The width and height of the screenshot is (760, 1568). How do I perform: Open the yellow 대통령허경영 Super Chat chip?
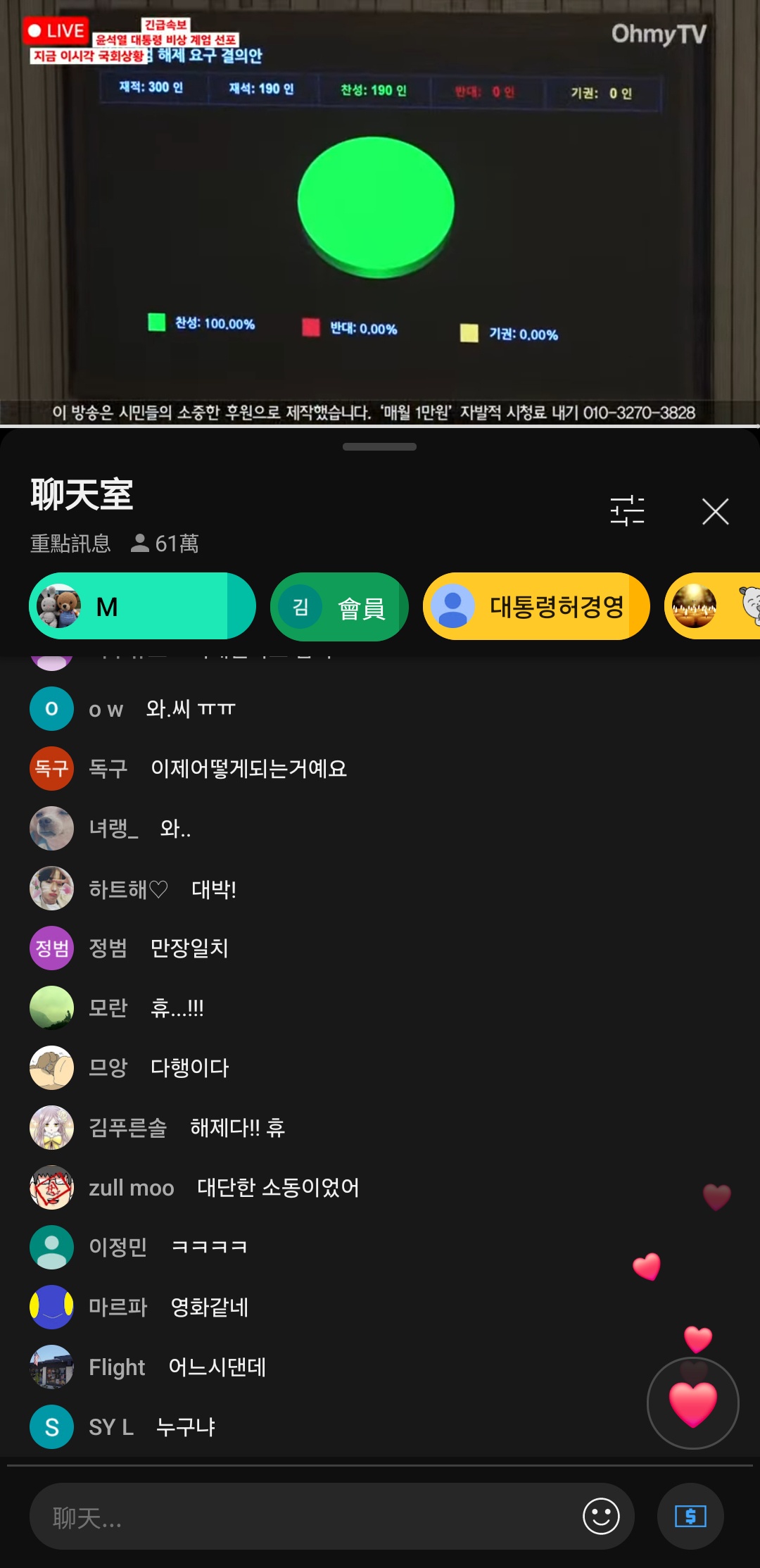(536, 606)
